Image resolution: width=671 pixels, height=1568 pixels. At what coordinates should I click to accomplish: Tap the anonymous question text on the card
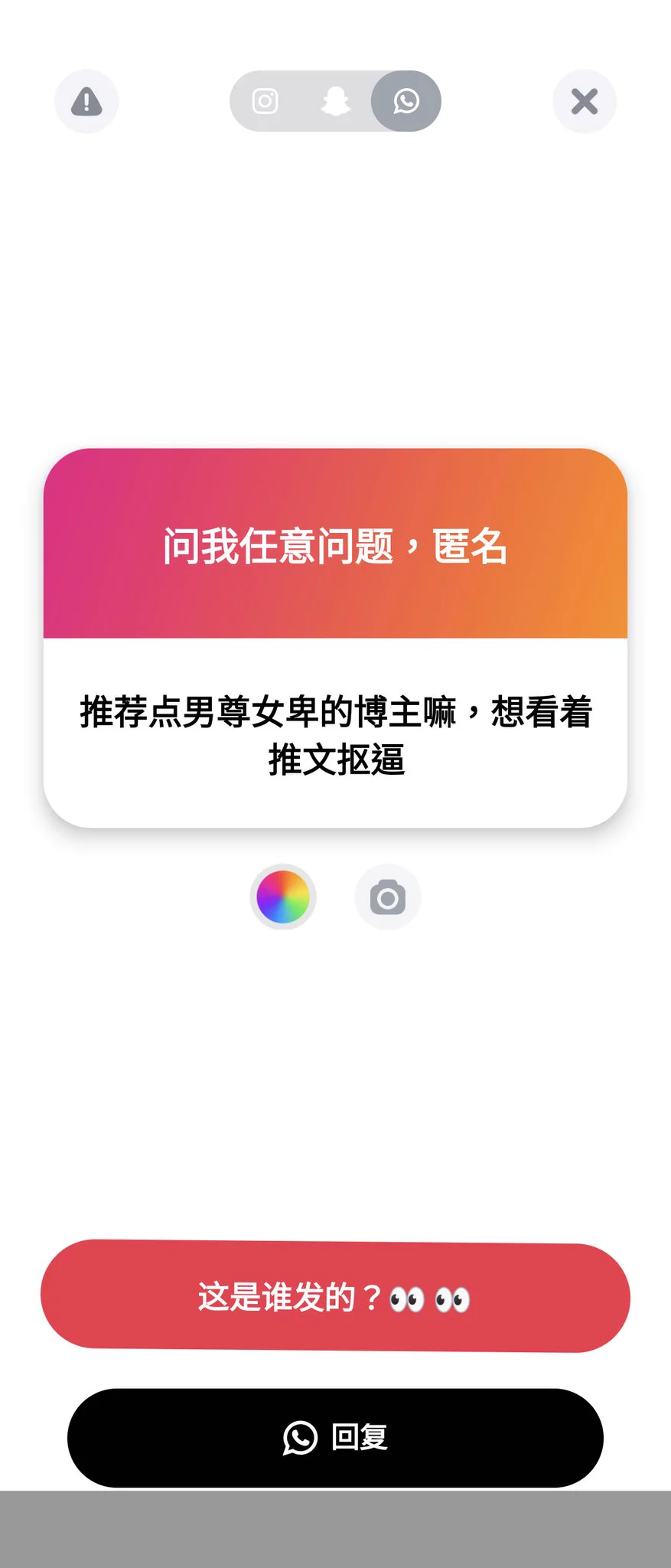tap(335, 733)
